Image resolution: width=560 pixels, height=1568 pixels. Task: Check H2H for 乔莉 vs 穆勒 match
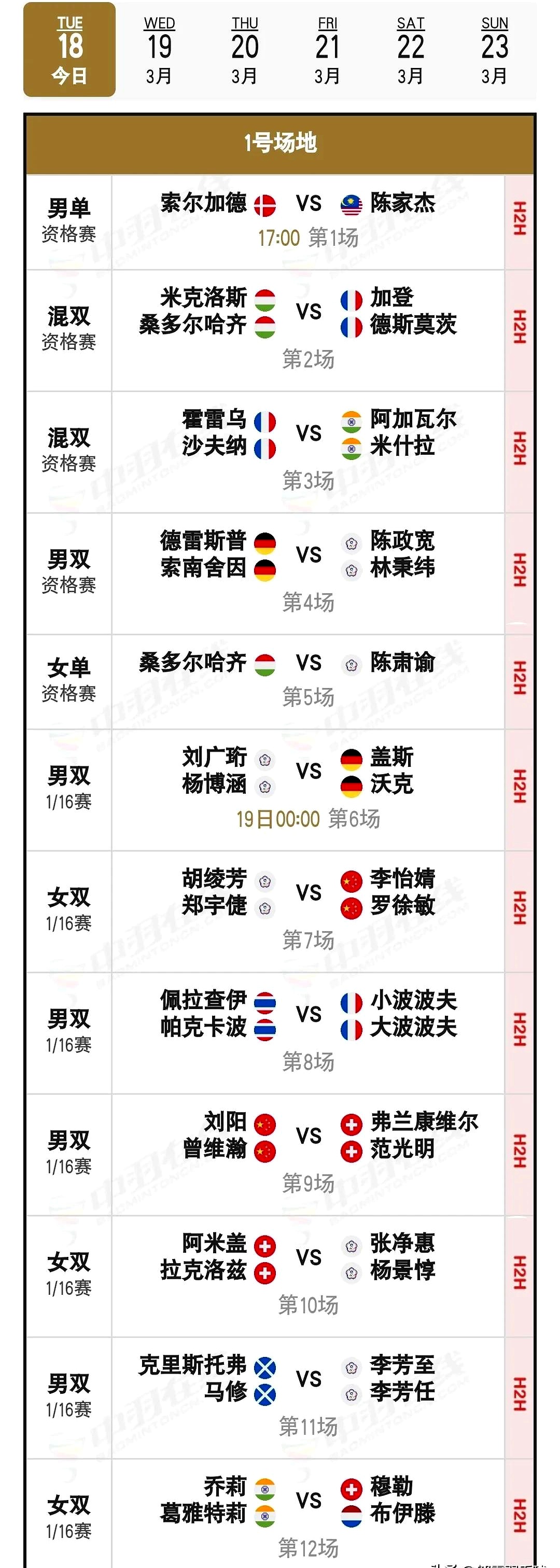pos(519,1516)
